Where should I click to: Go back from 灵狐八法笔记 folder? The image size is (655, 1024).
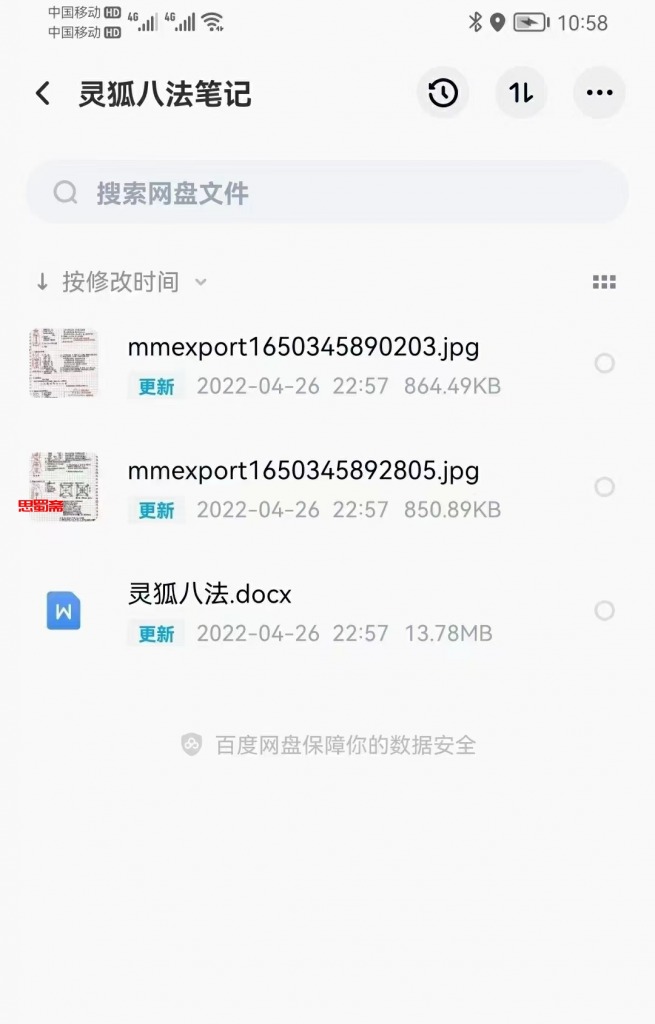[x=43, y=94]
